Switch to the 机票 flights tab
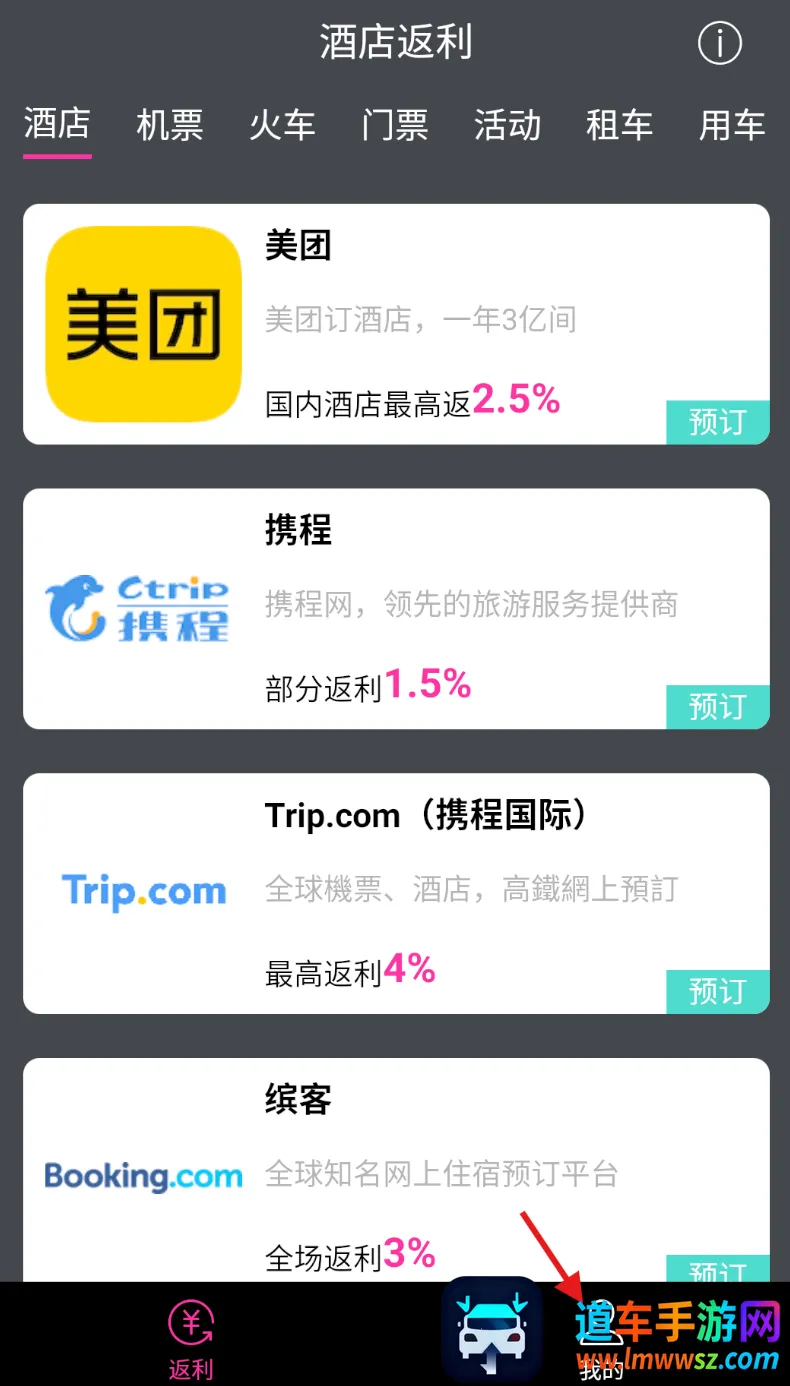Screen dimensions: 790x1386 (x=170, y=124)
